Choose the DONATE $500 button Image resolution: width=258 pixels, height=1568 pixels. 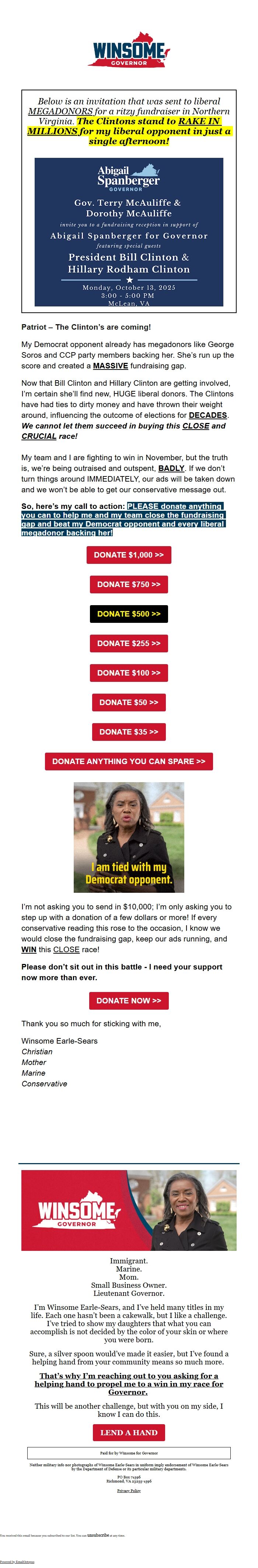[x=128, y=614]
